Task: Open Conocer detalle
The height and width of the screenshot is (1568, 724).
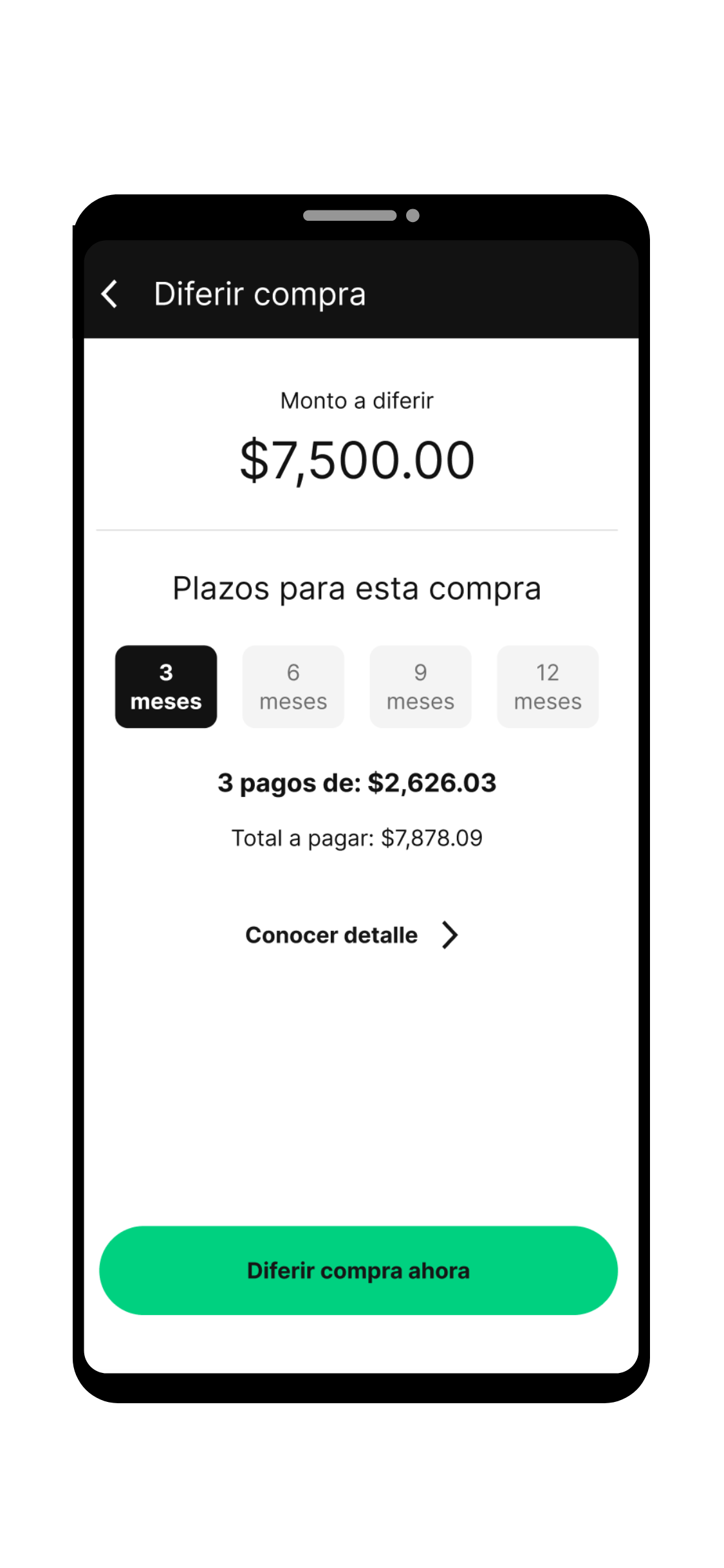Action: tap(331, 935)
